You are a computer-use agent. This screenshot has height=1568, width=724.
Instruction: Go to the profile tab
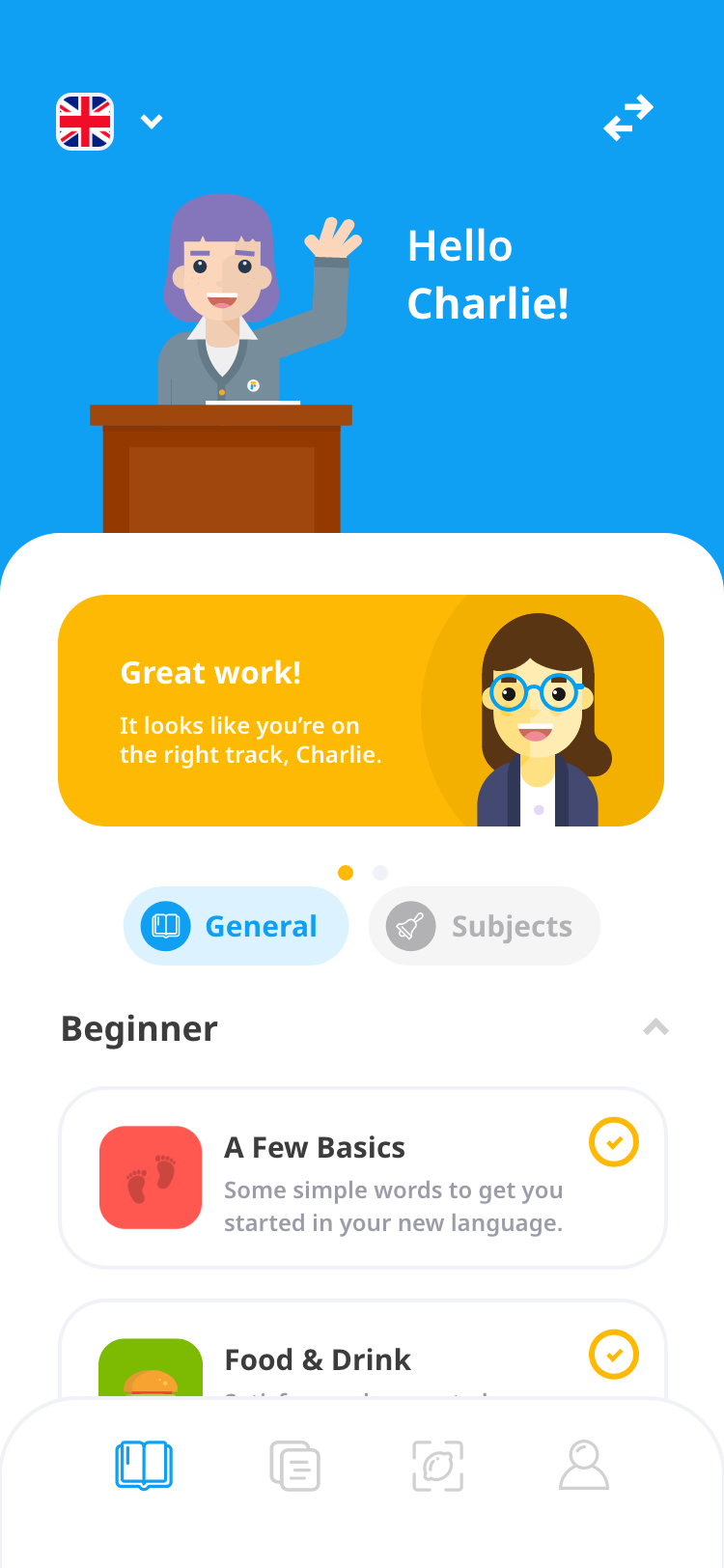point(584,1466)
